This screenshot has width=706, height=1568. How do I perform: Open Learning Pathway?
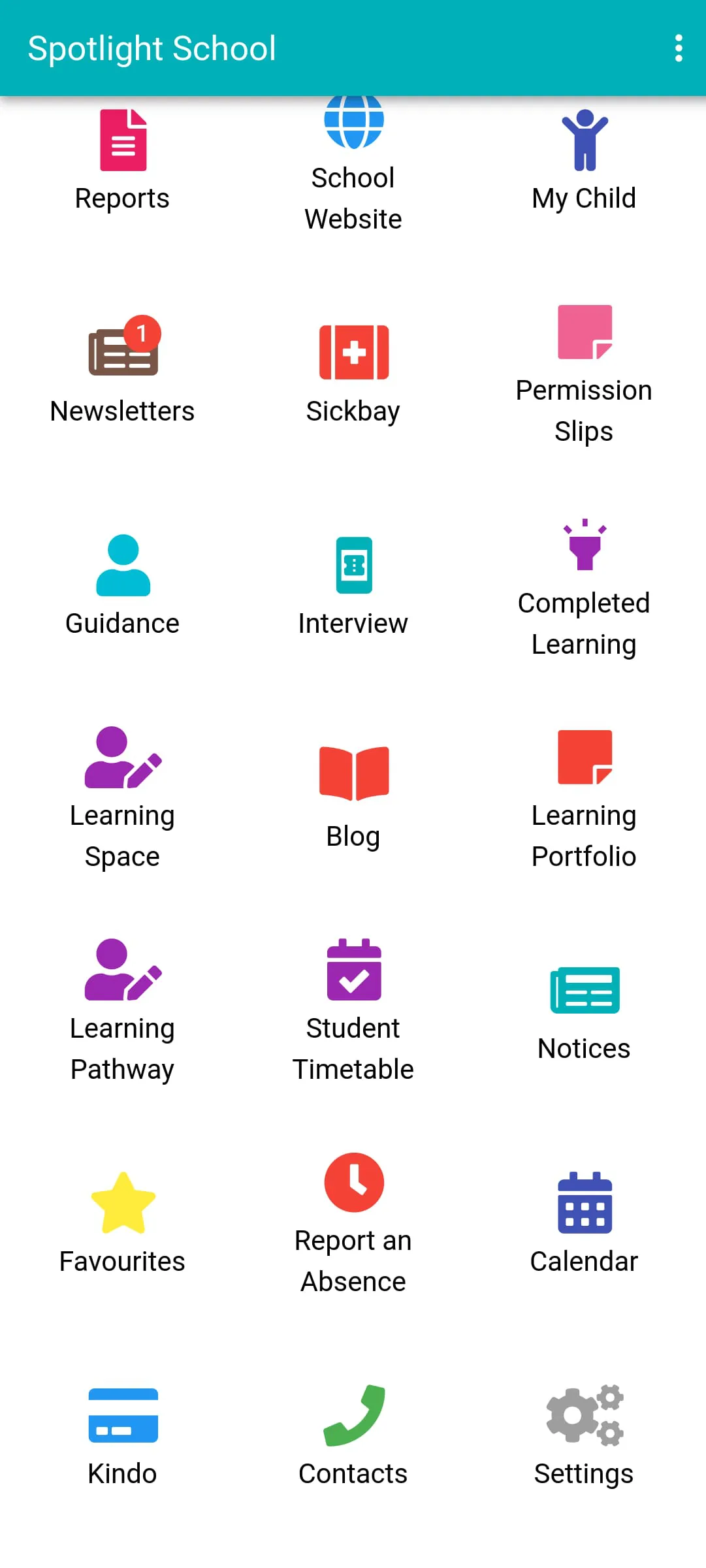[123, 1009]
